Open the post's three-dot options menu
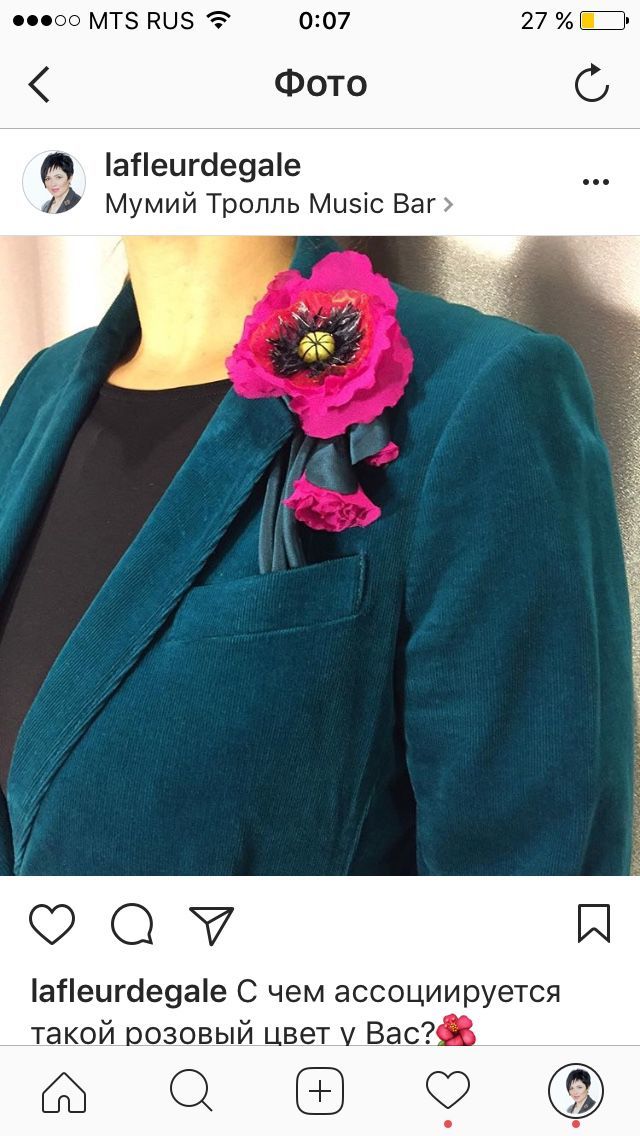 tap(595, 182)
